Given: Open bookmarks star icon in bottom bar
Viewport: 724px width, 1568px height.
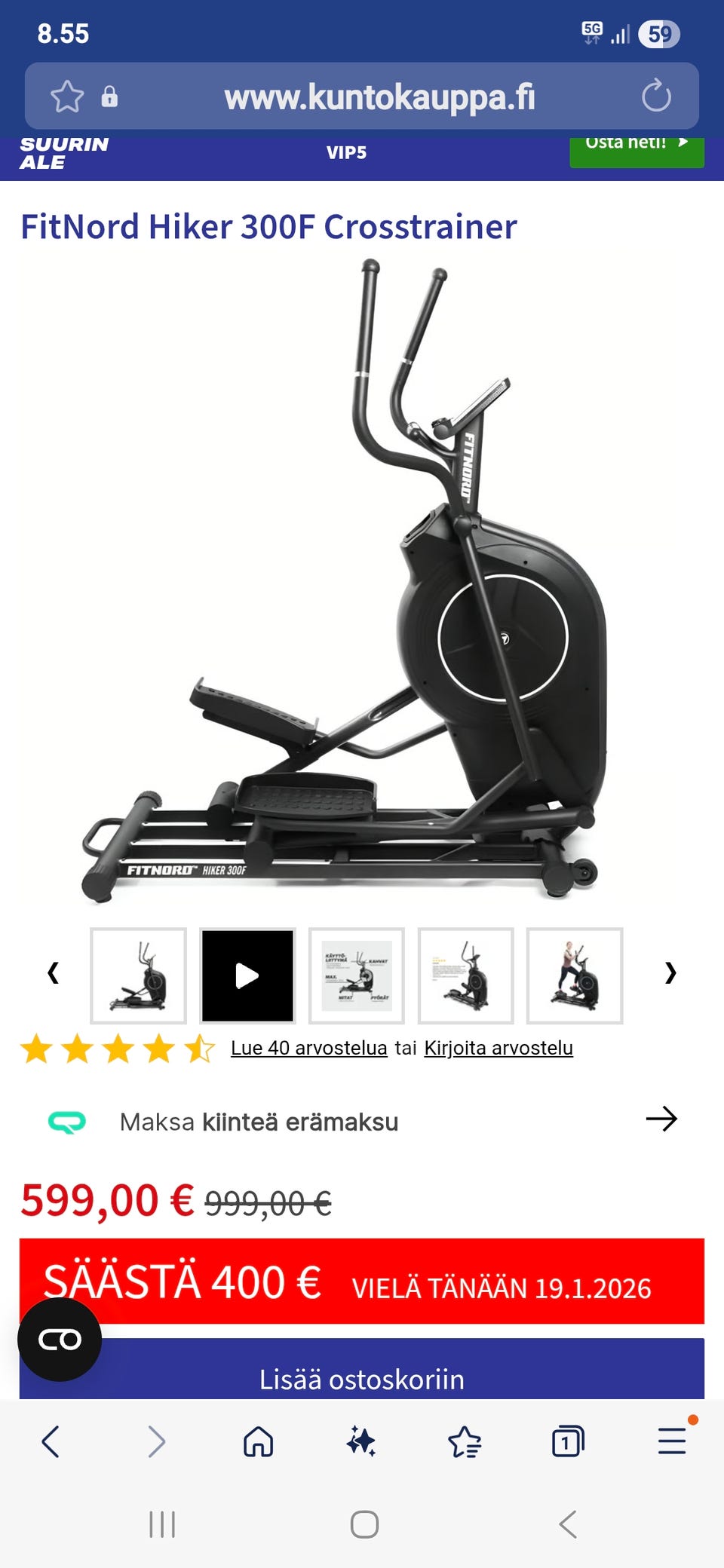Looking at the screenshot, I should pyautogui.click(x=465, y=1441).
